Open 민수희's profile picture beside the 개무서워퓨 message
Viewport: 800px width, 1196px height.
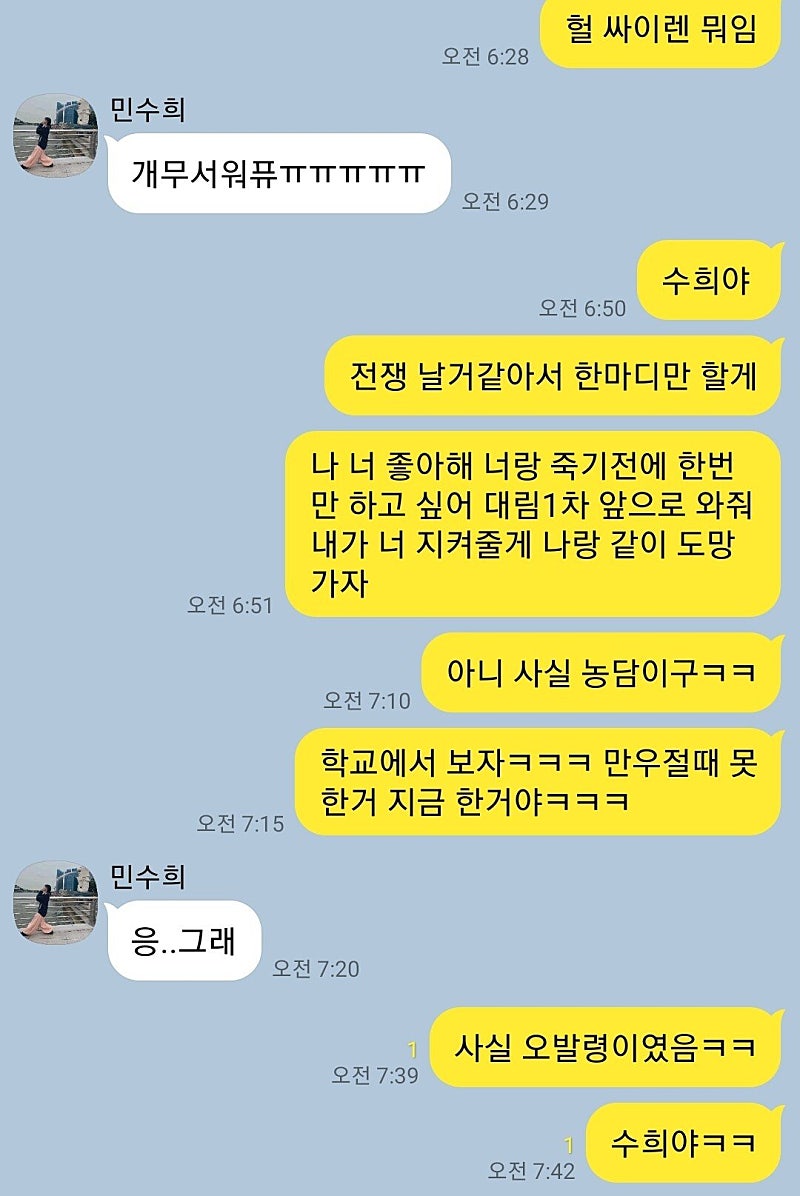pyautogui.click(x=55, y=137)
